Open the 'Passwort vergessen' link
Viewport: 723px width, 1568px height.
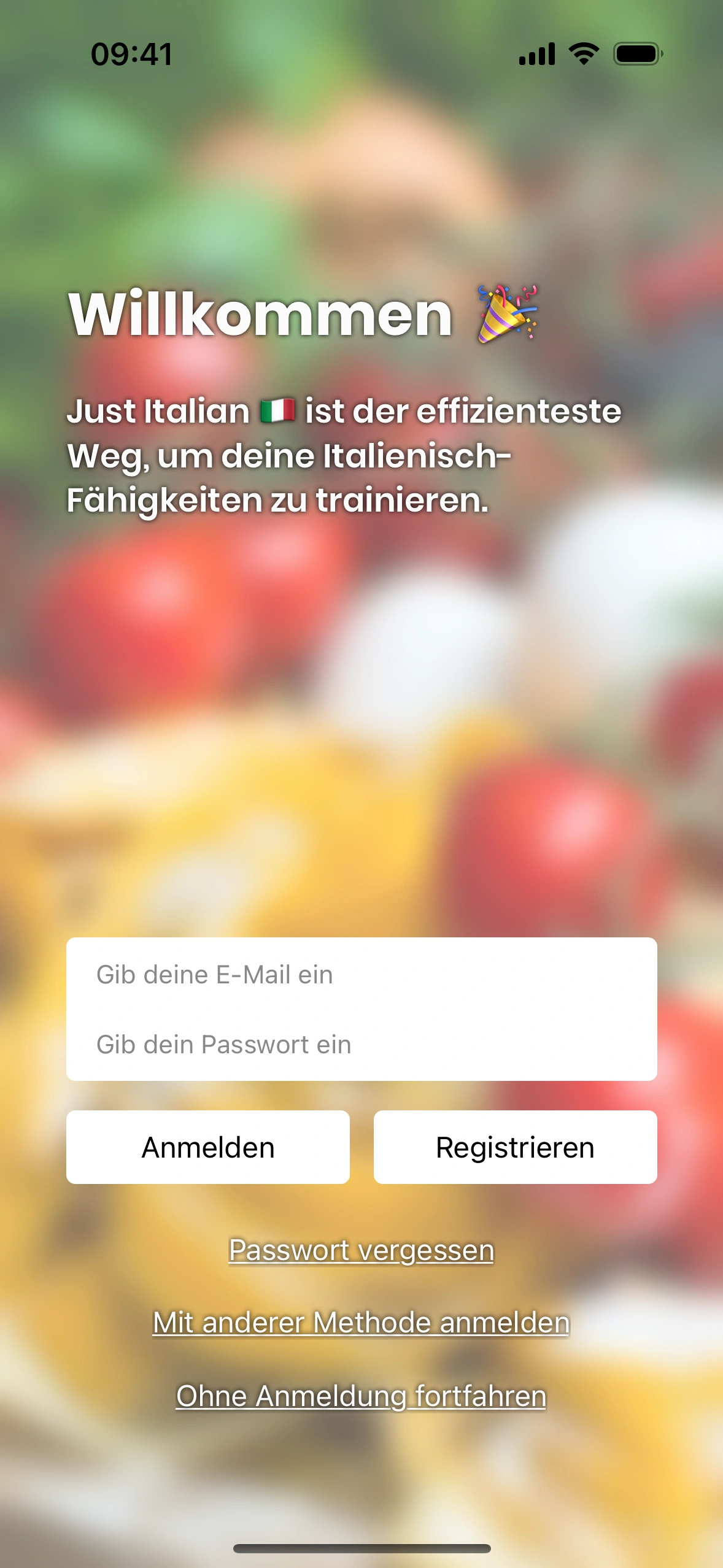pos(361,1250)
